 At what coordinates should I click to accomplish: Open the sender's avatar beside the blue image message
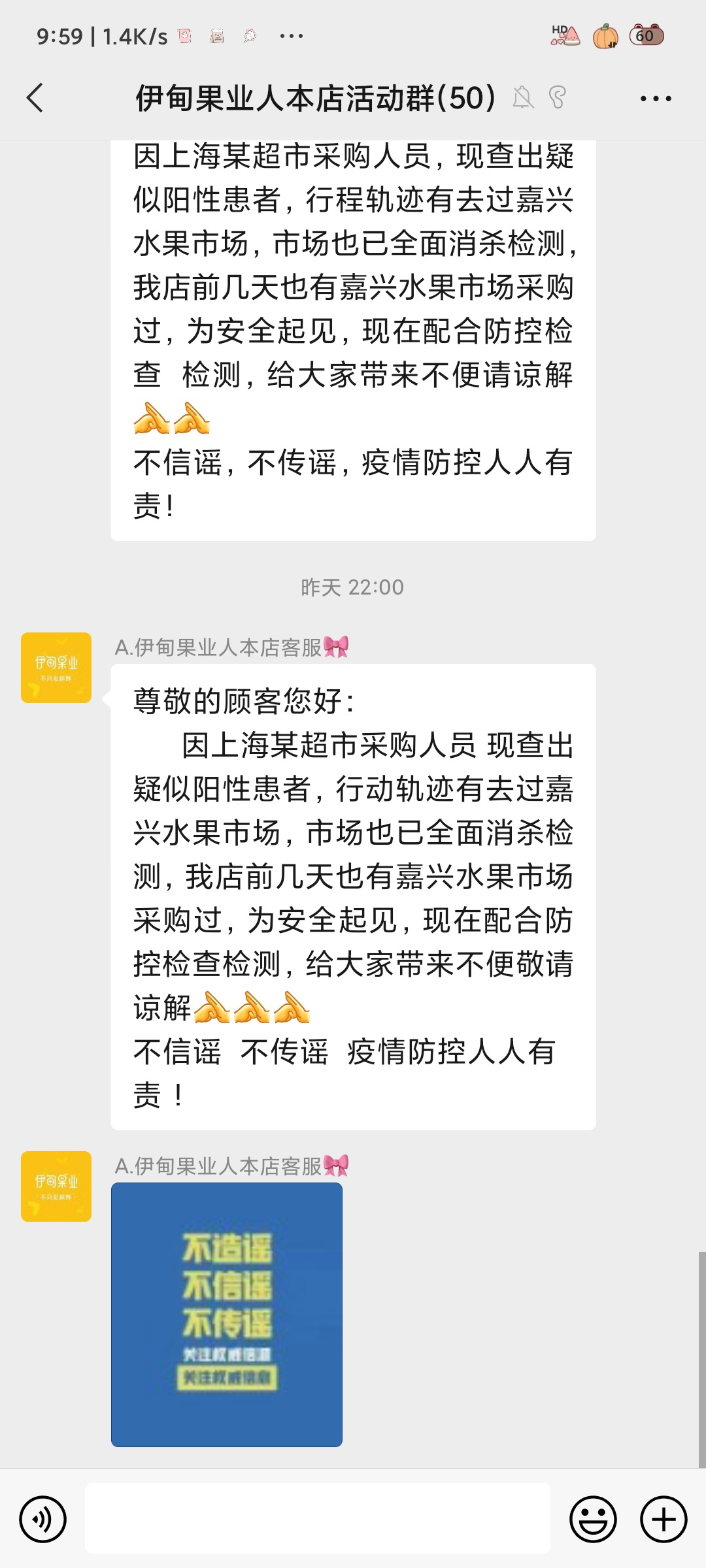(56, 1186)
